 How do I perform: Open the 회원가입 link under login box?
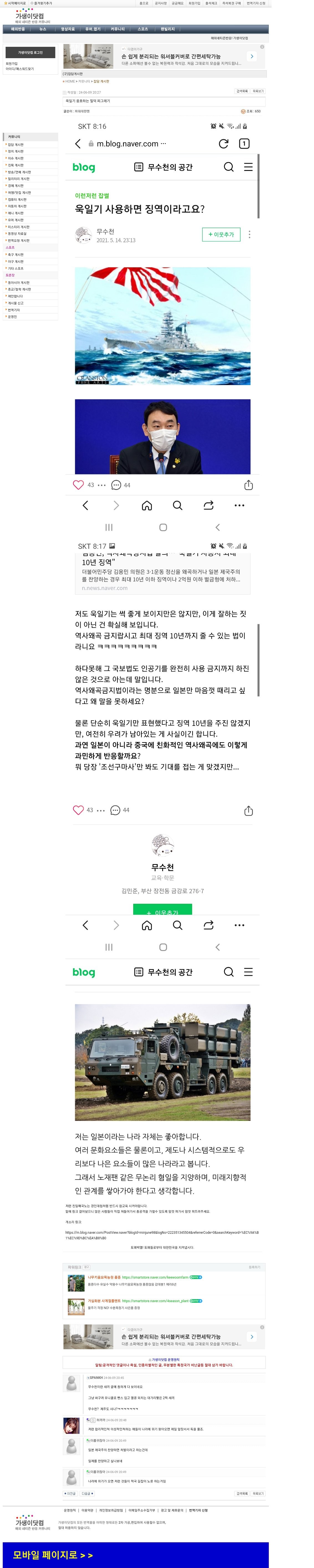12,63
